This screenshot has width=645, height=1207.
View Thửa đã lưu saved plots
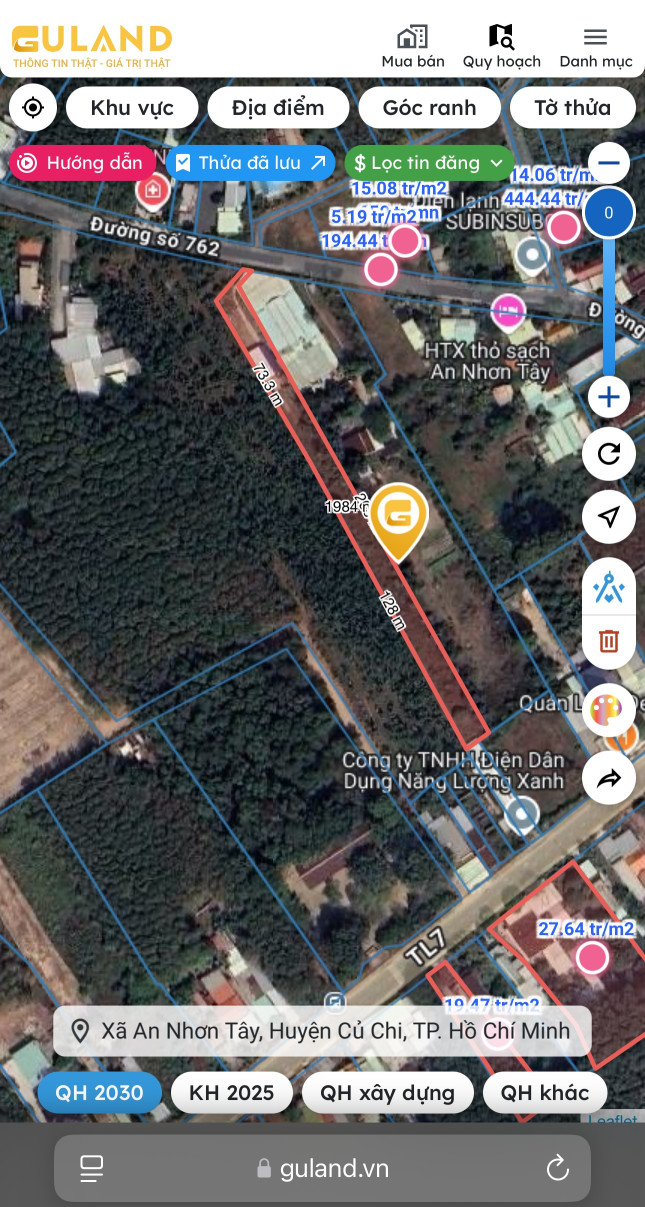tap(250, 162)
